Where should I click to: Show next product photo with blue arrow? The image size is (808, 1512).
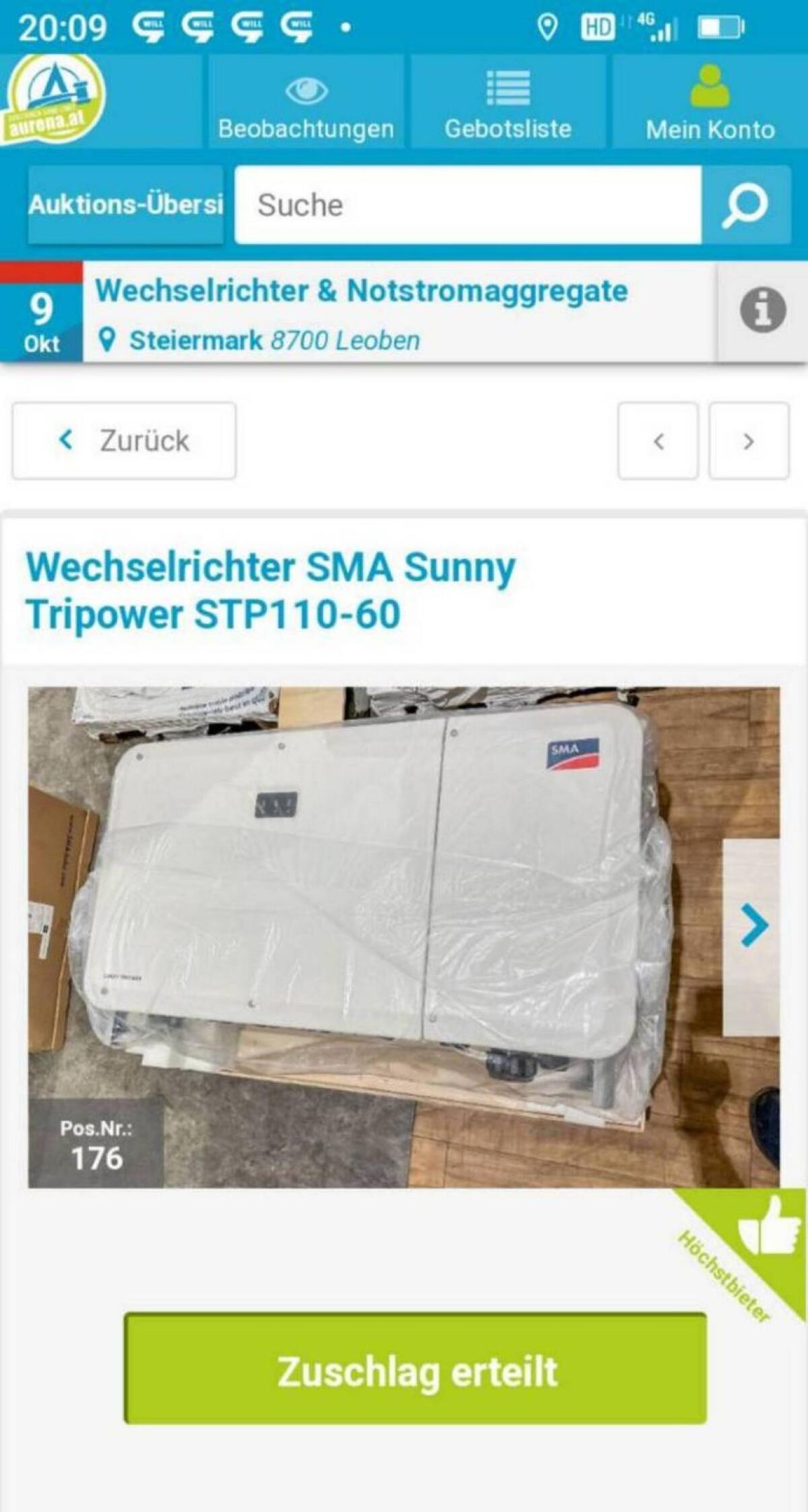point(753,926)
